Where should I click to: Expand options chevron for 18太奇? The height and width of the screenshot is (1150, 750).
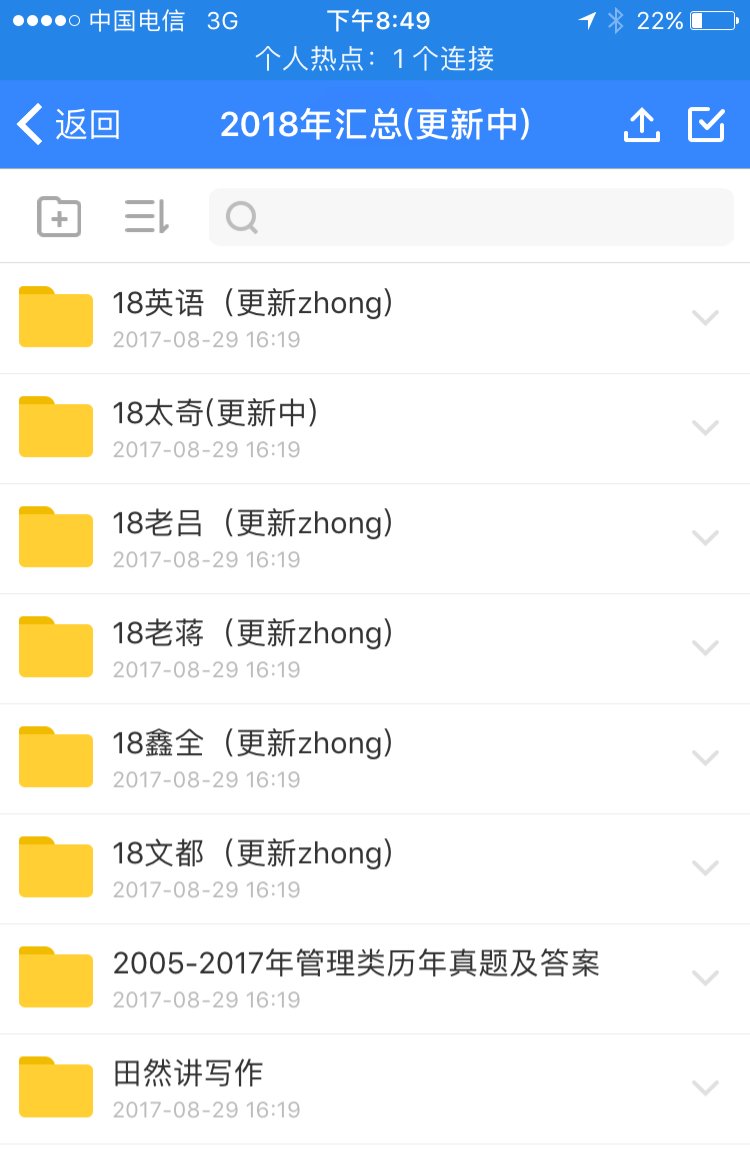click(x=706, y=428)
